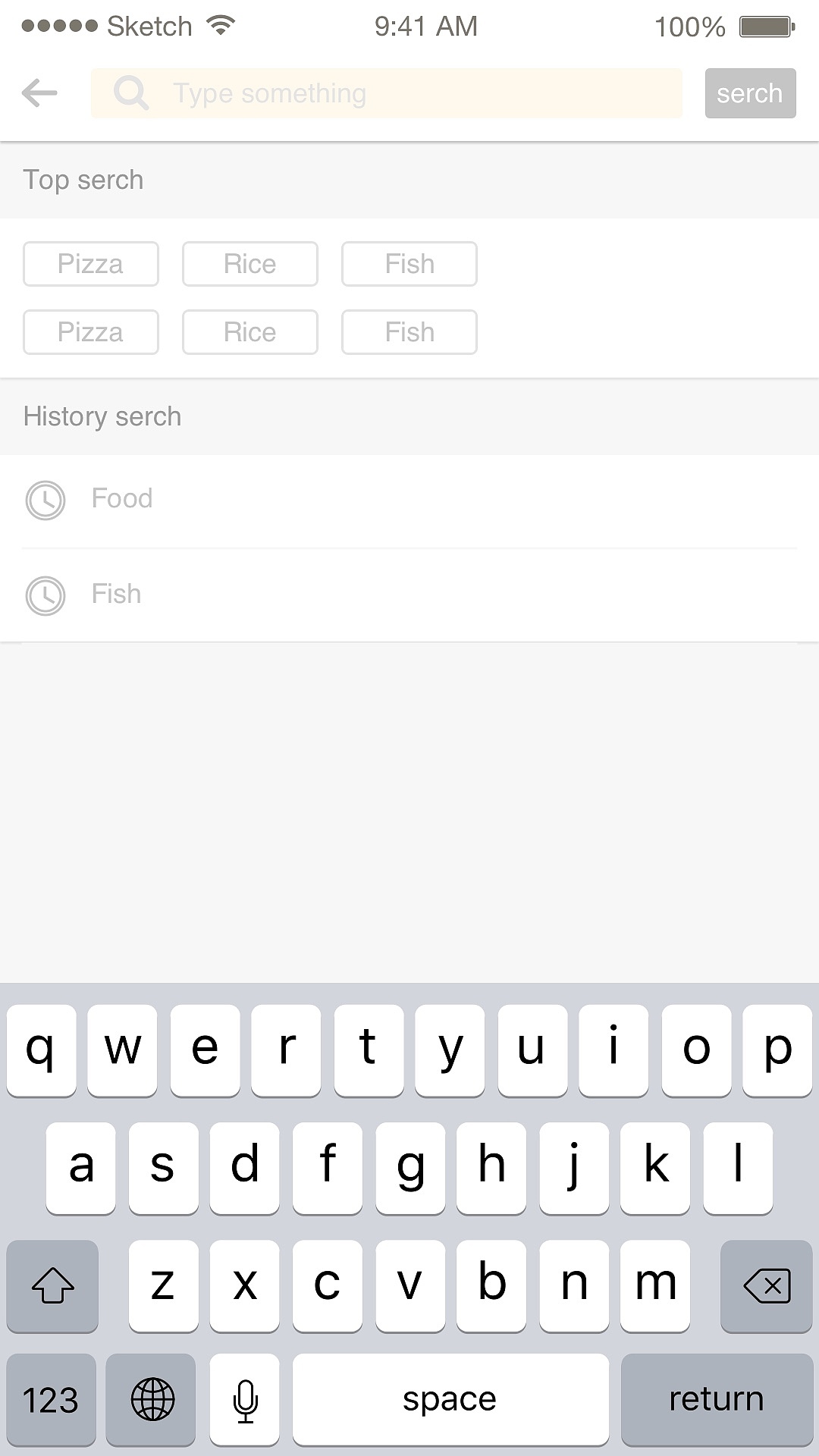819x1456 pixels.
Task: Switch keyboard to 123 numbers layout
Action: pos(51,1399)
